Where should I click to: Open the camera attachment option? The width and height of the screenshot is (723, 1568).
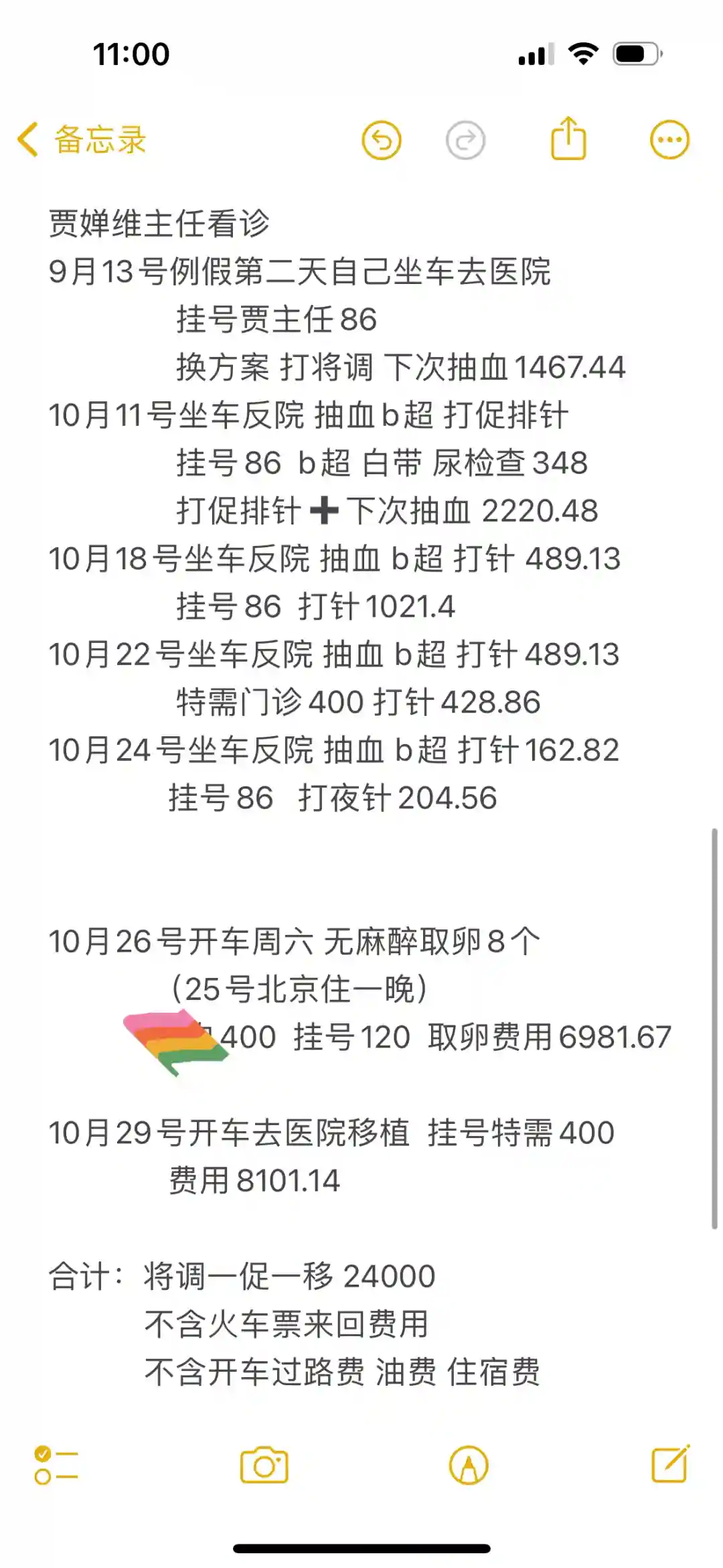pos(264,1465)
